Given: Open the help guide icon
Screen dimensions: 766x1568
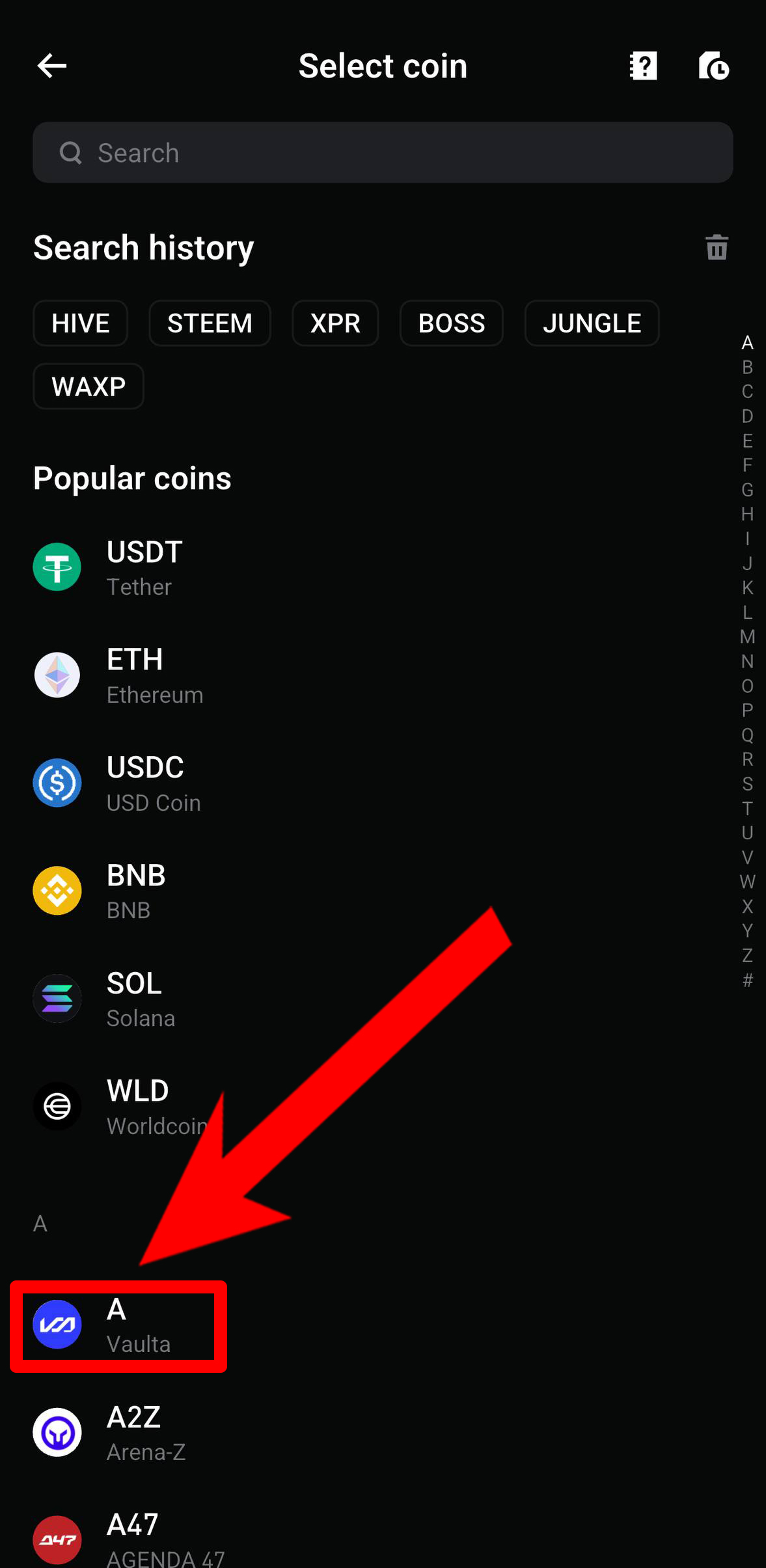Looking at the screenshot, I should point(643,66).
